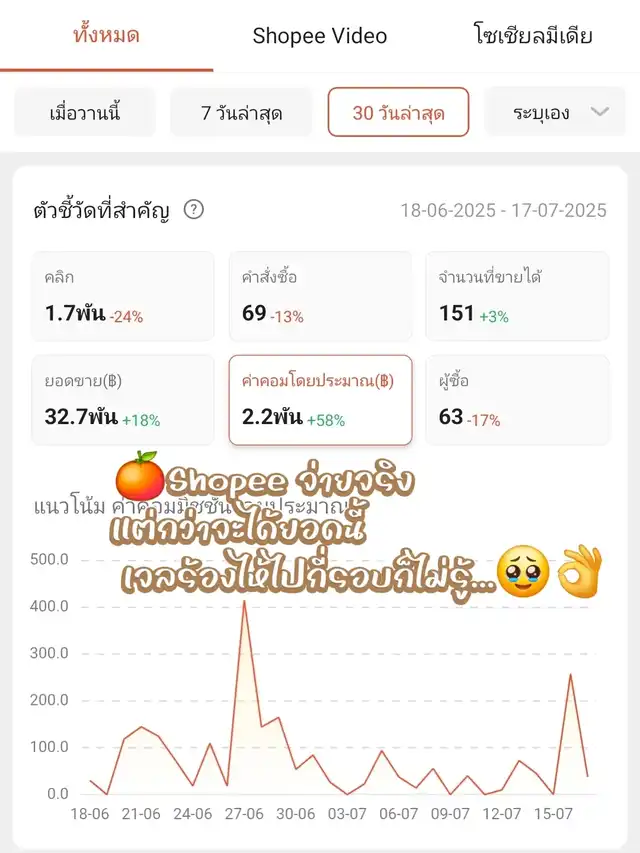Viewport: 640px width, 853px height.
Task: Select the ผู้ซื้อ metric card
Action: (x=517, y=400)
